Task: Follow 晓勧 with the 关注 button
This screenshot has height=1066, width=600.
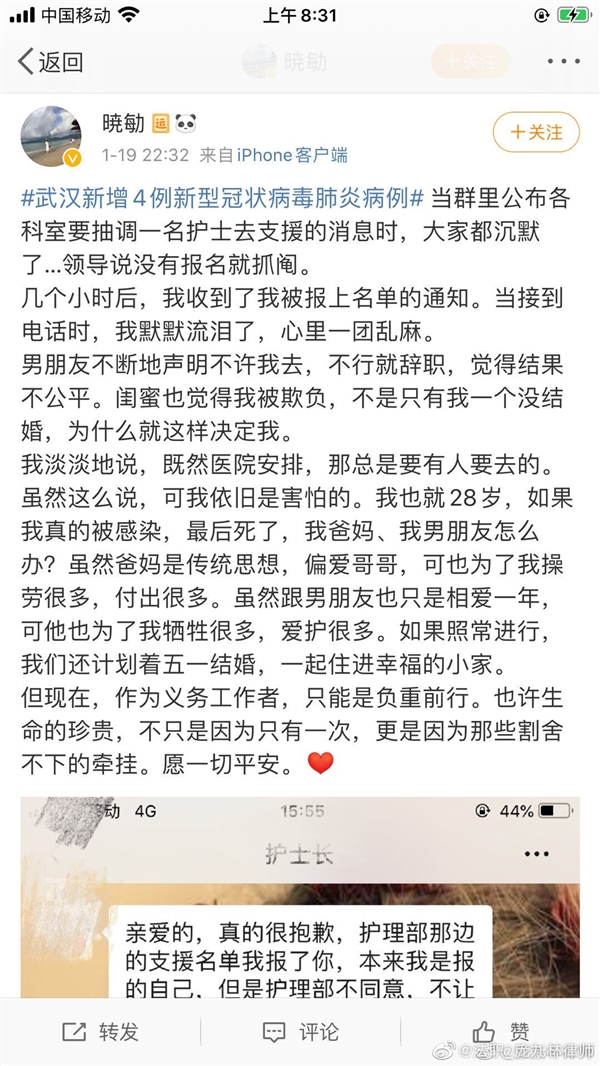Action: 535,132
